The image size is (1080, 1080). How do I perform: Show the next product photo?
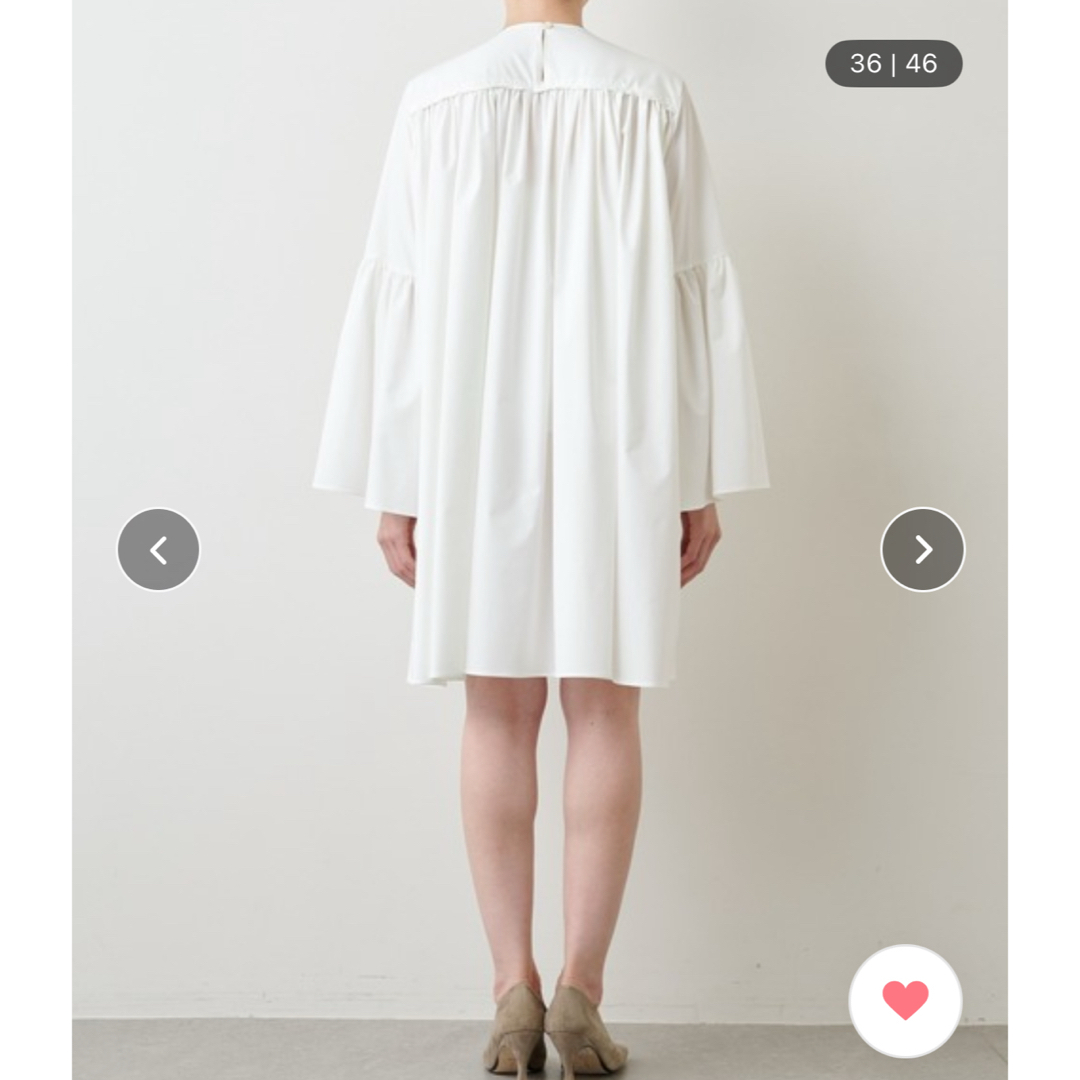922,549
